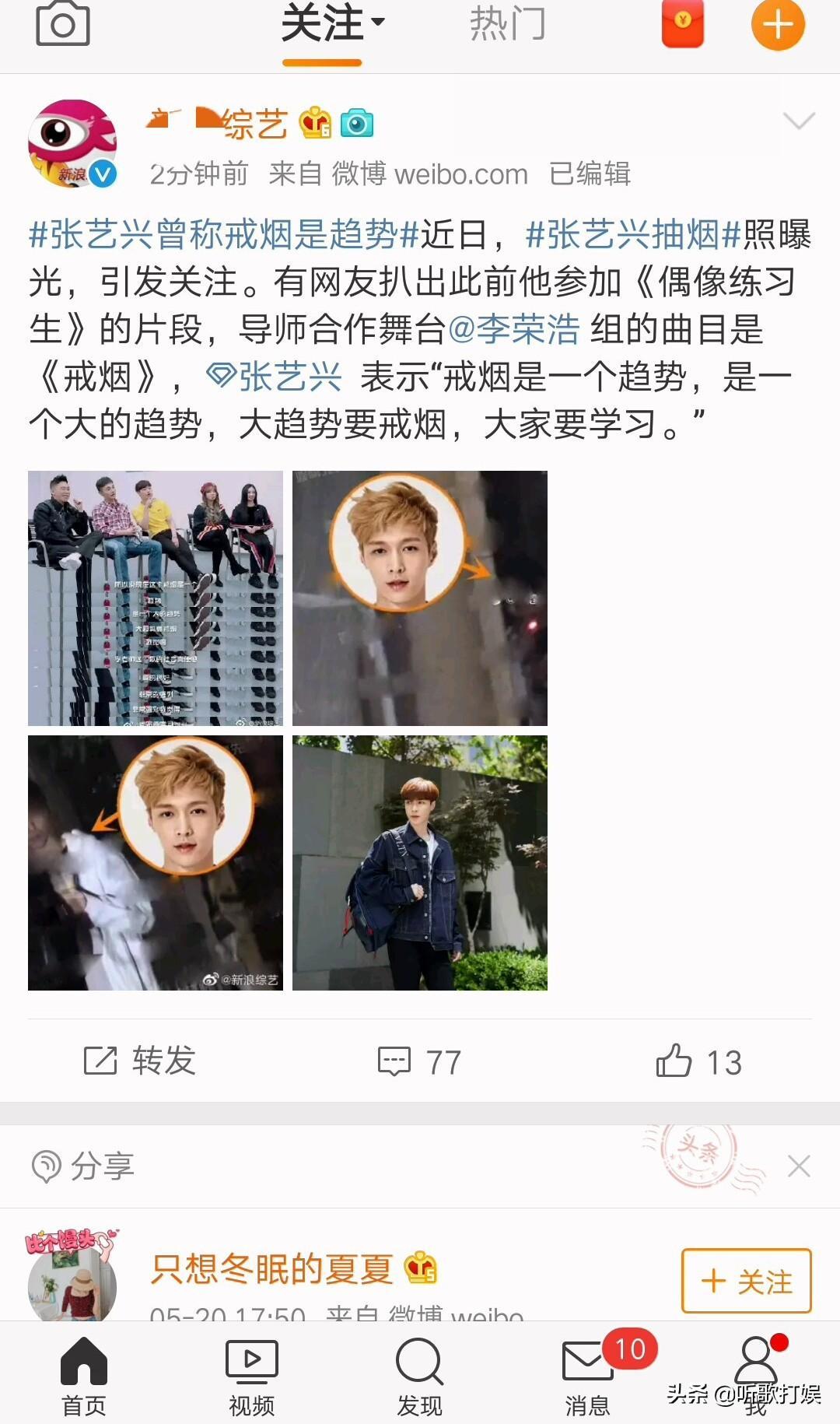Switch to the 发现 tab

pyautogui.click(x=419, y=1377)
